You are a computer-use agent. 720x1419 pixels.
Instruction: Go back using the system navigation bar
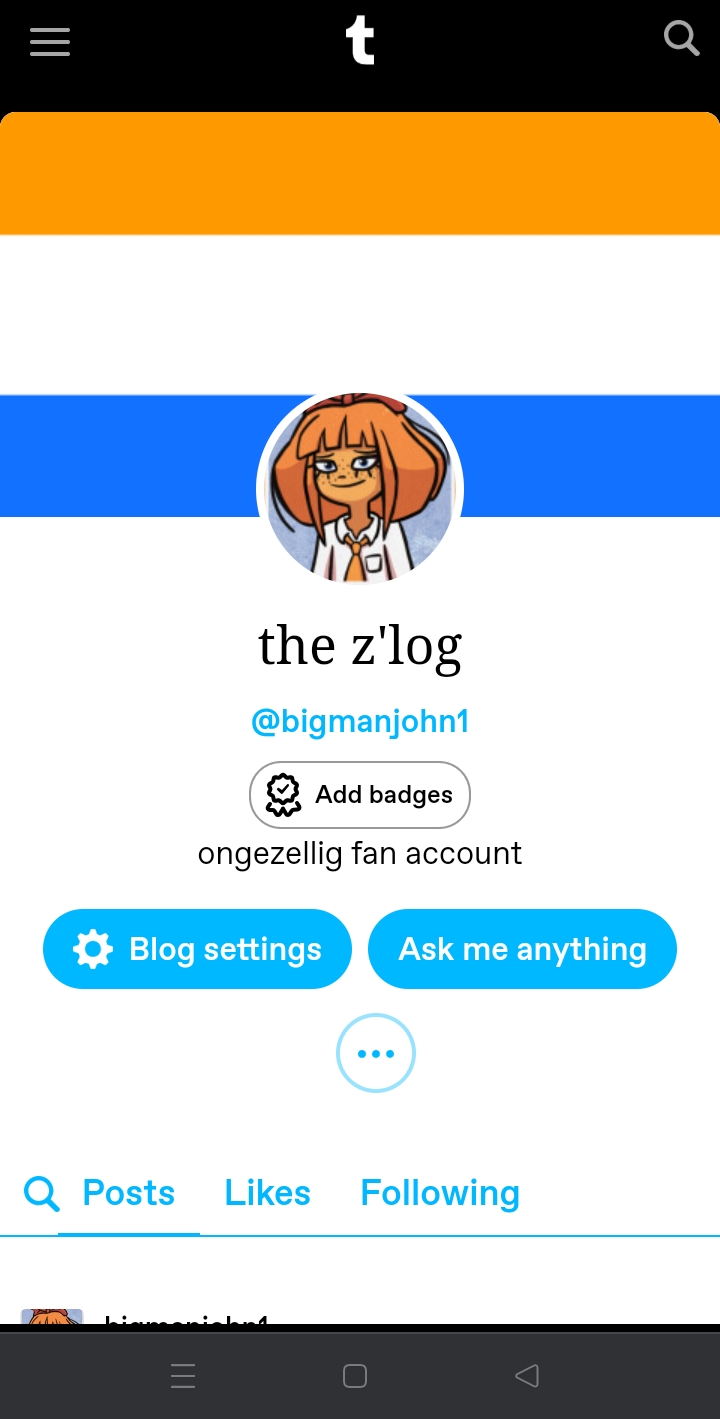click(x=527, y=1376)
